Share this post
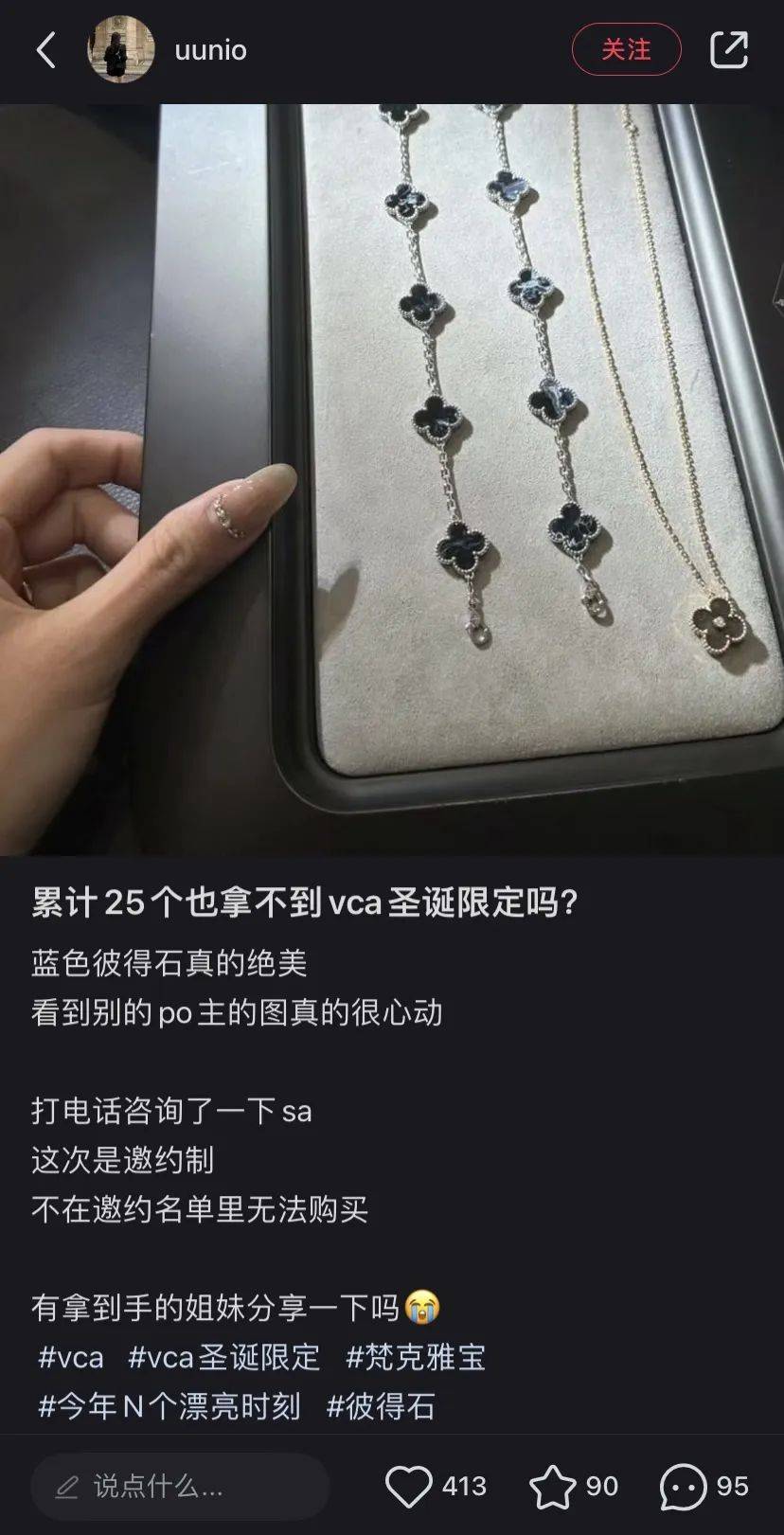 pos(728,50)
